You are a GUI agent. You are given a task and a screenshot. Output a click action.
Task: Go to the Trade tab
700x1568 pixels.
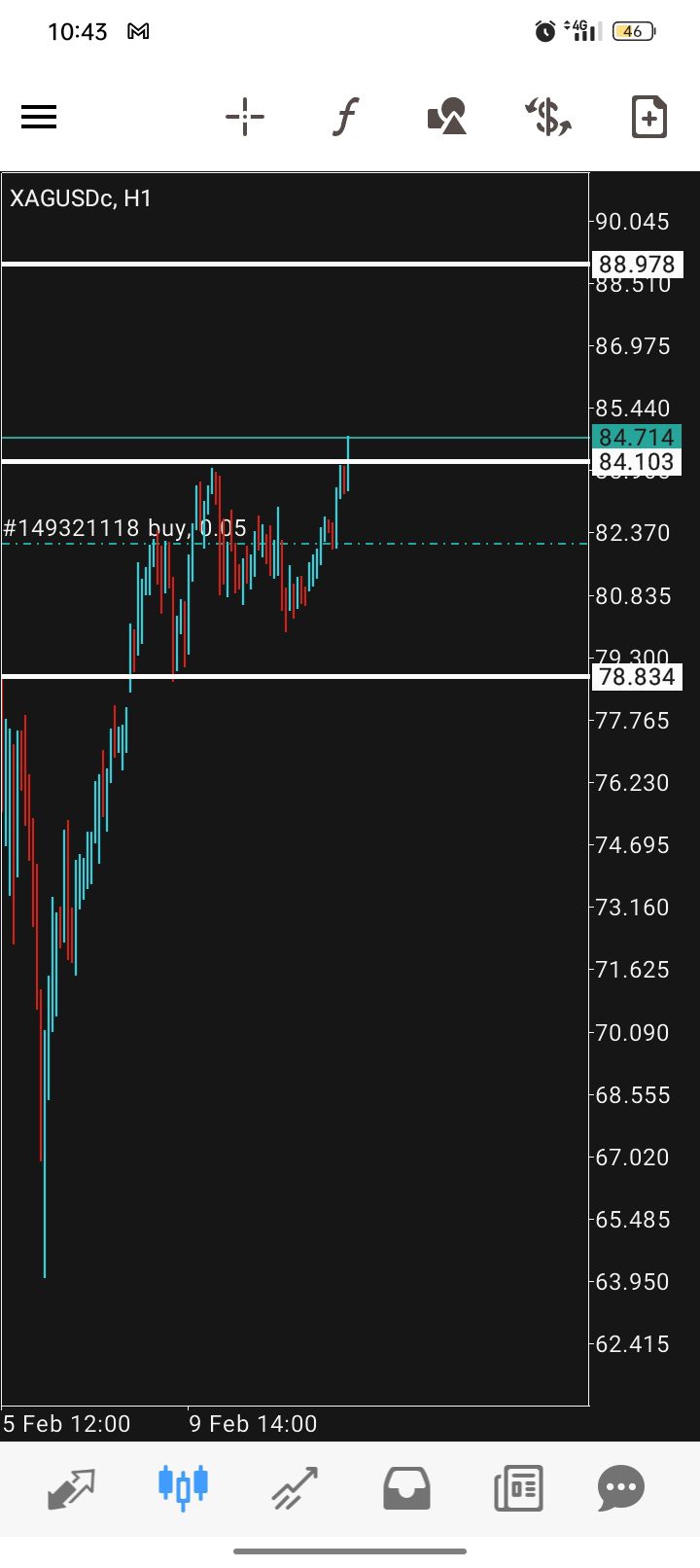click(295, 1488)
